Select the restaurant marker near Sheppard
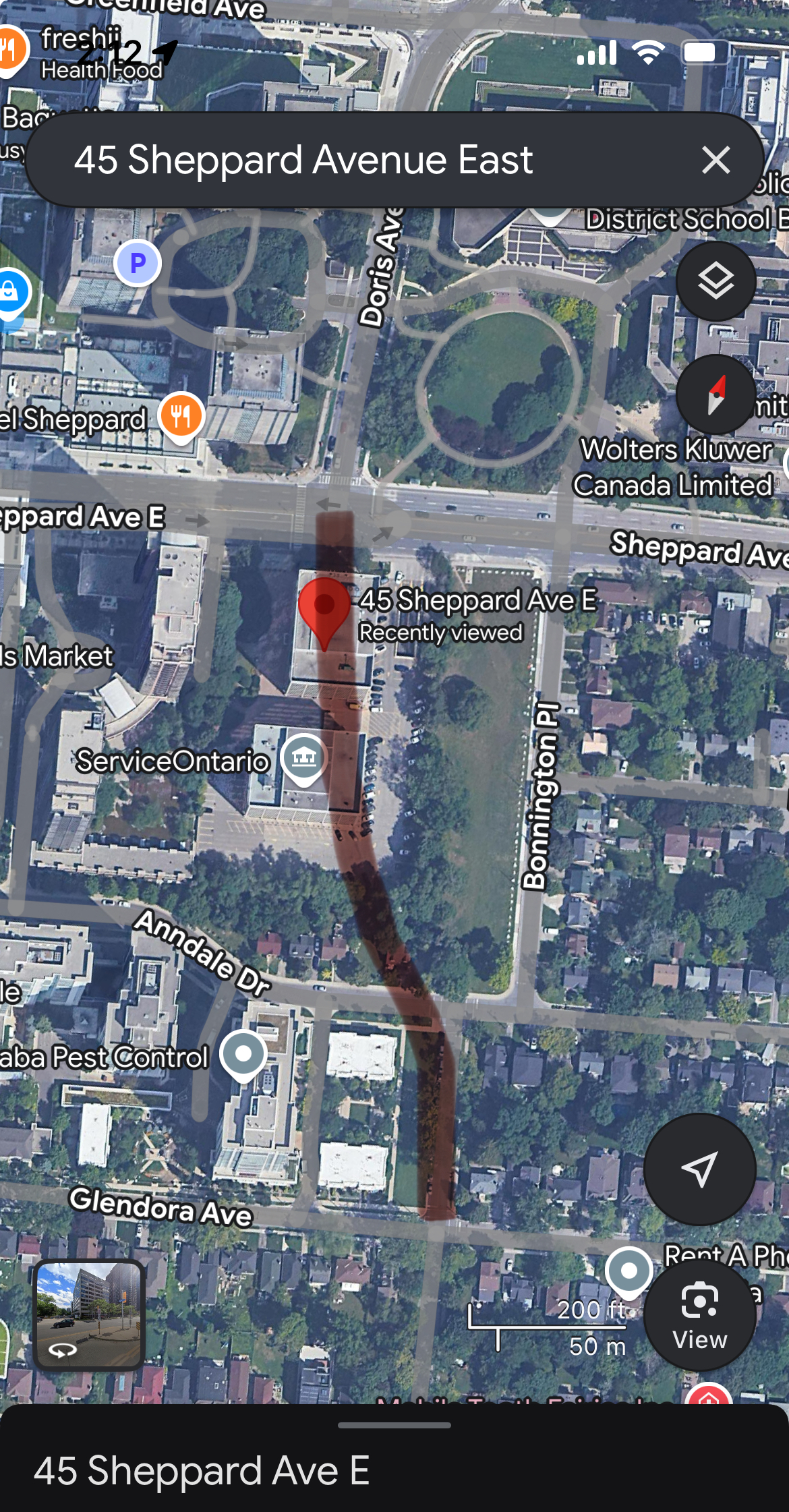 (x=181, y=415)
